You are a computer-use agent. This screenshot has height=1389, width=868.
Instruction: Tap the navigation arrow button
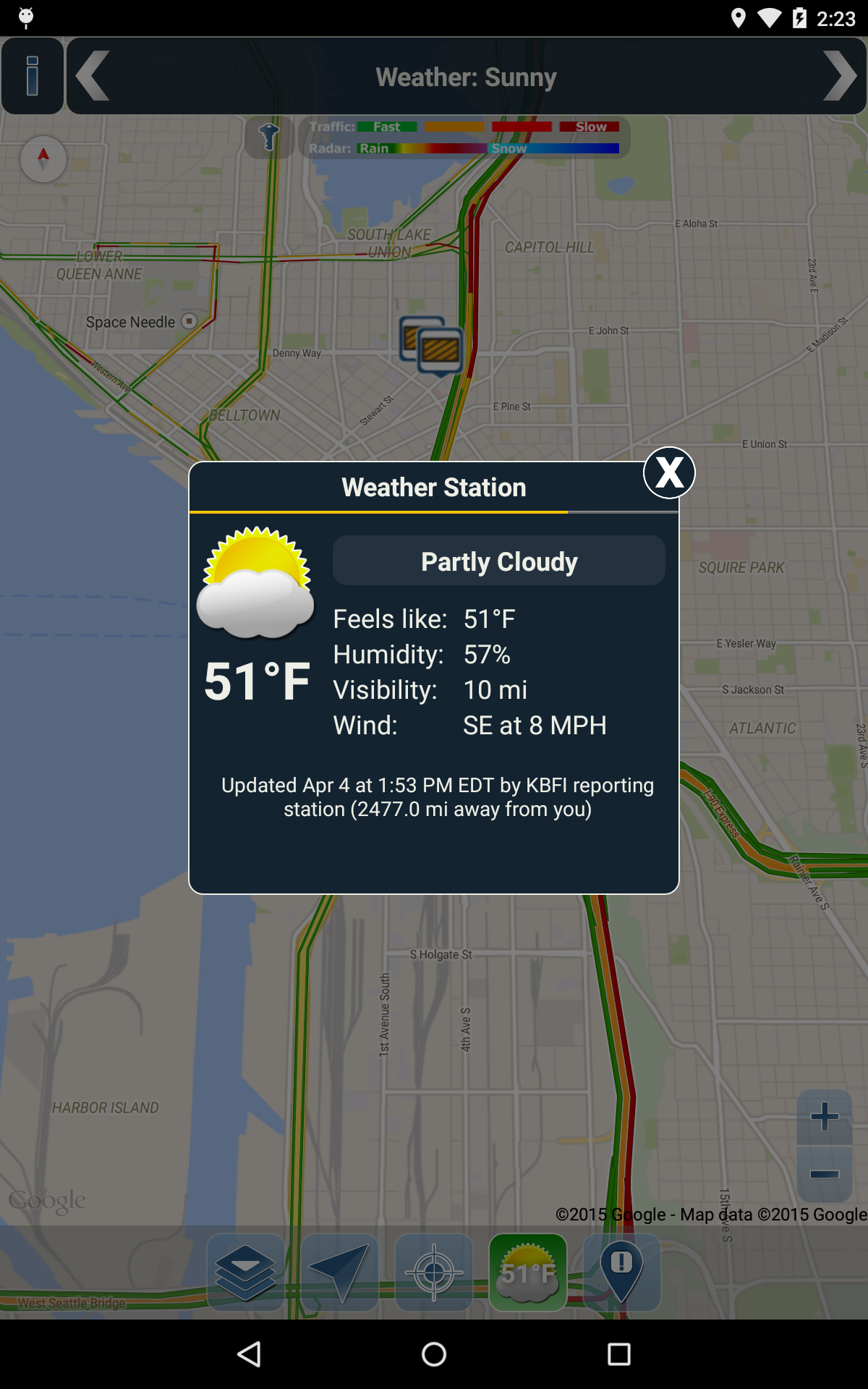tap(339, 1273)
